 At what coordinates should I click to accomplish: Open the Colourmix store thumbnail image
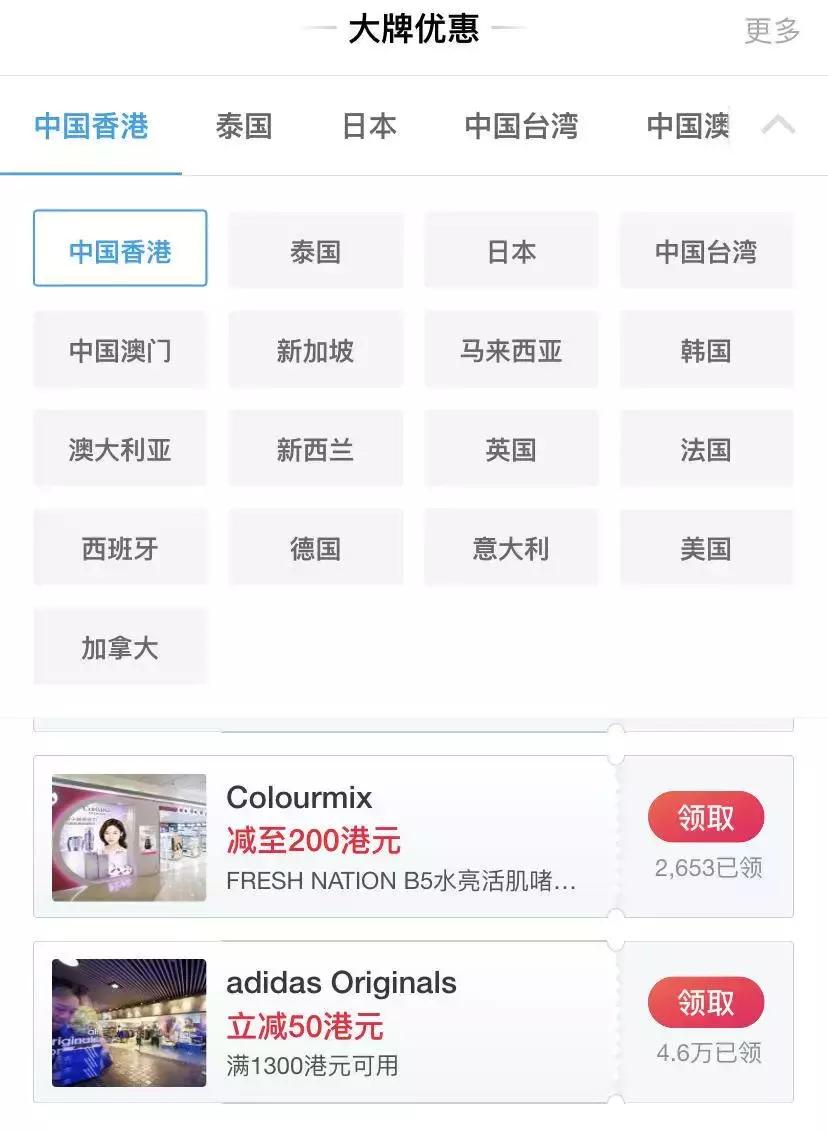[x=128, y=837]
